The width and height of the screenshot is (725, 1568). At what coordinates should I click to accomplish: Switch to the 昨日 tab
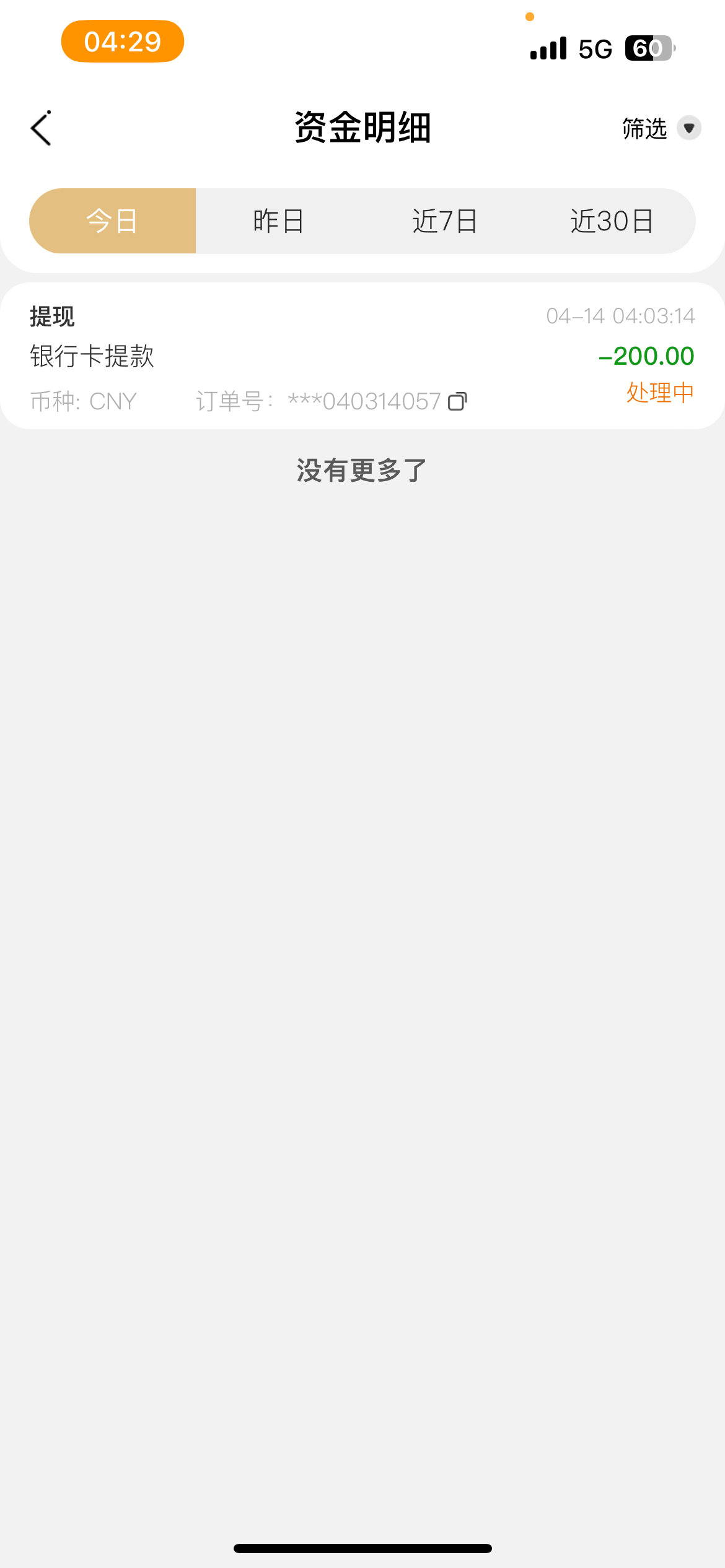(278, 220)
